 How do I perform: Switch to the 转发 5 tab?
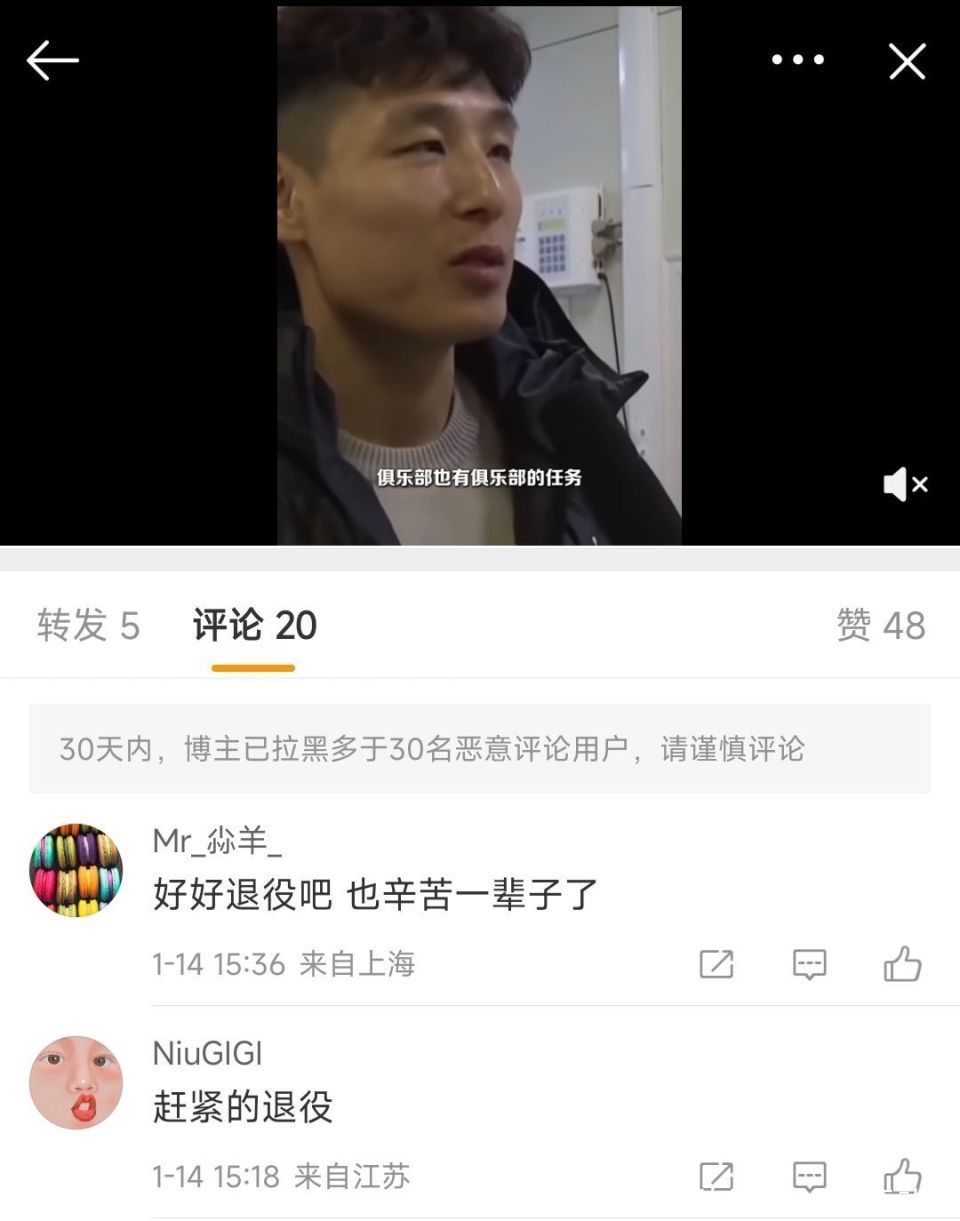point(88,626)
